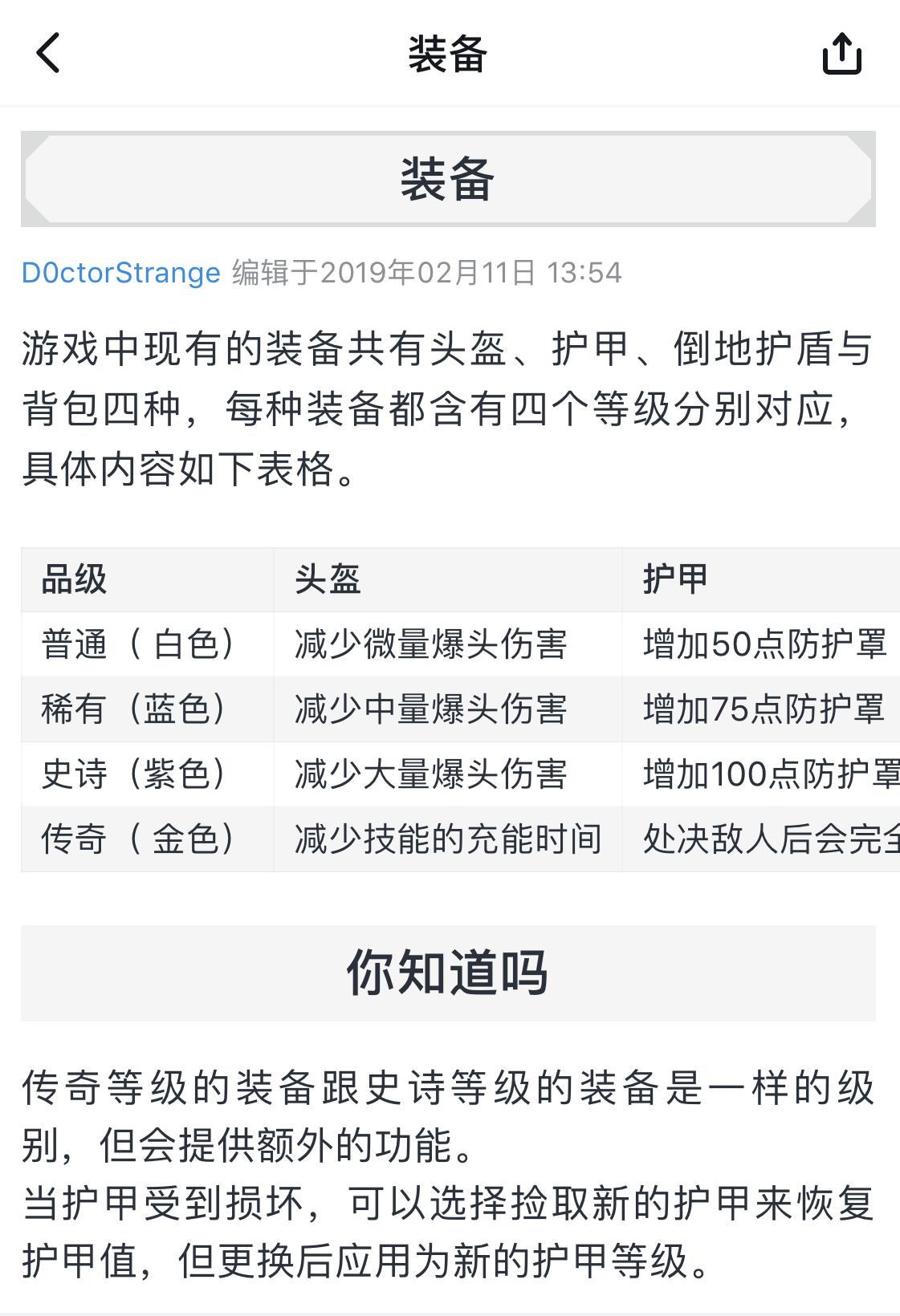Share this 装备 wiki page
The height and width of the screenshot is (1316, 900).
pyautogui.click(x=841, y=54)
